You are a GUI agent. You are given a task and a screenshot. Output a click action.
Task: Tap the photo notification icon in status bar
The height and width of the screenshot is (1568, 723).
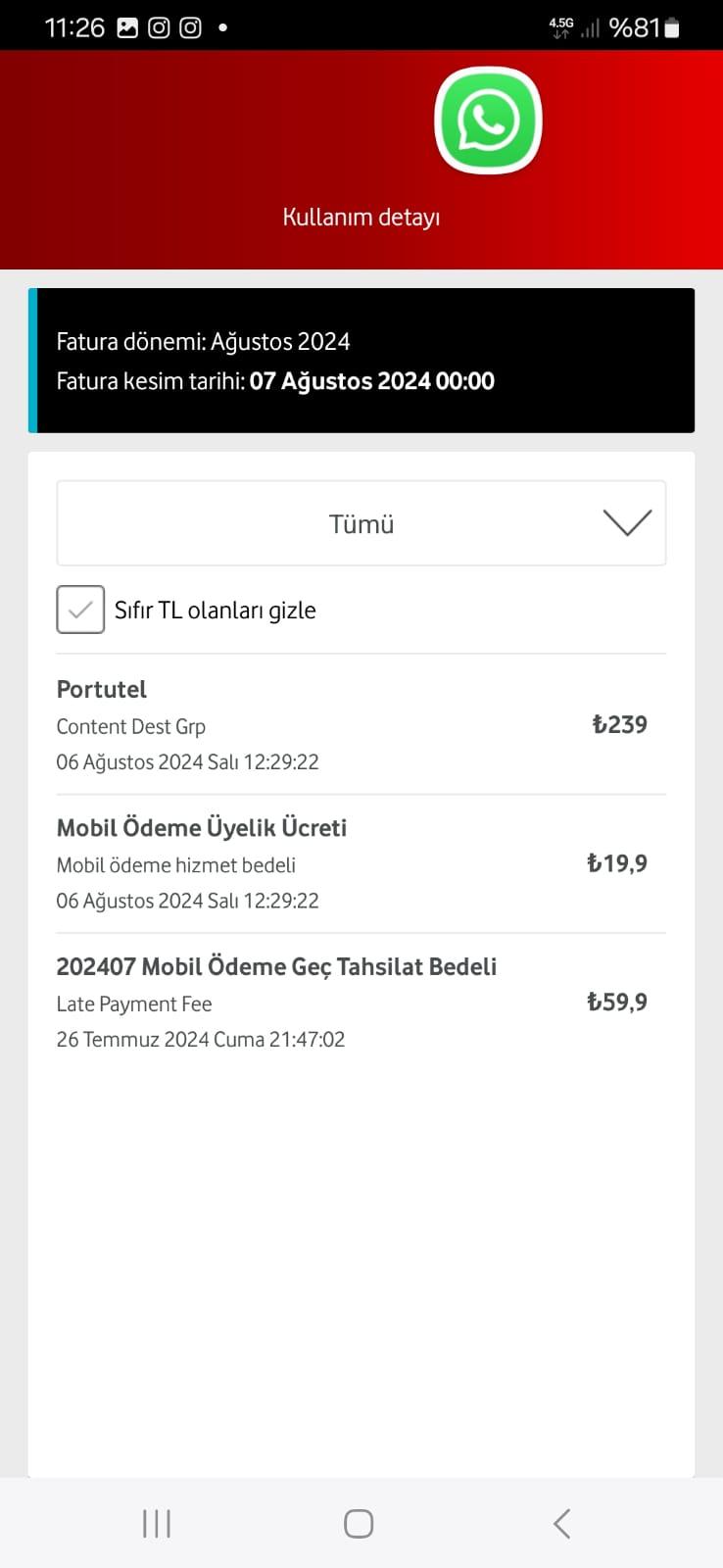tap(127, 26)
